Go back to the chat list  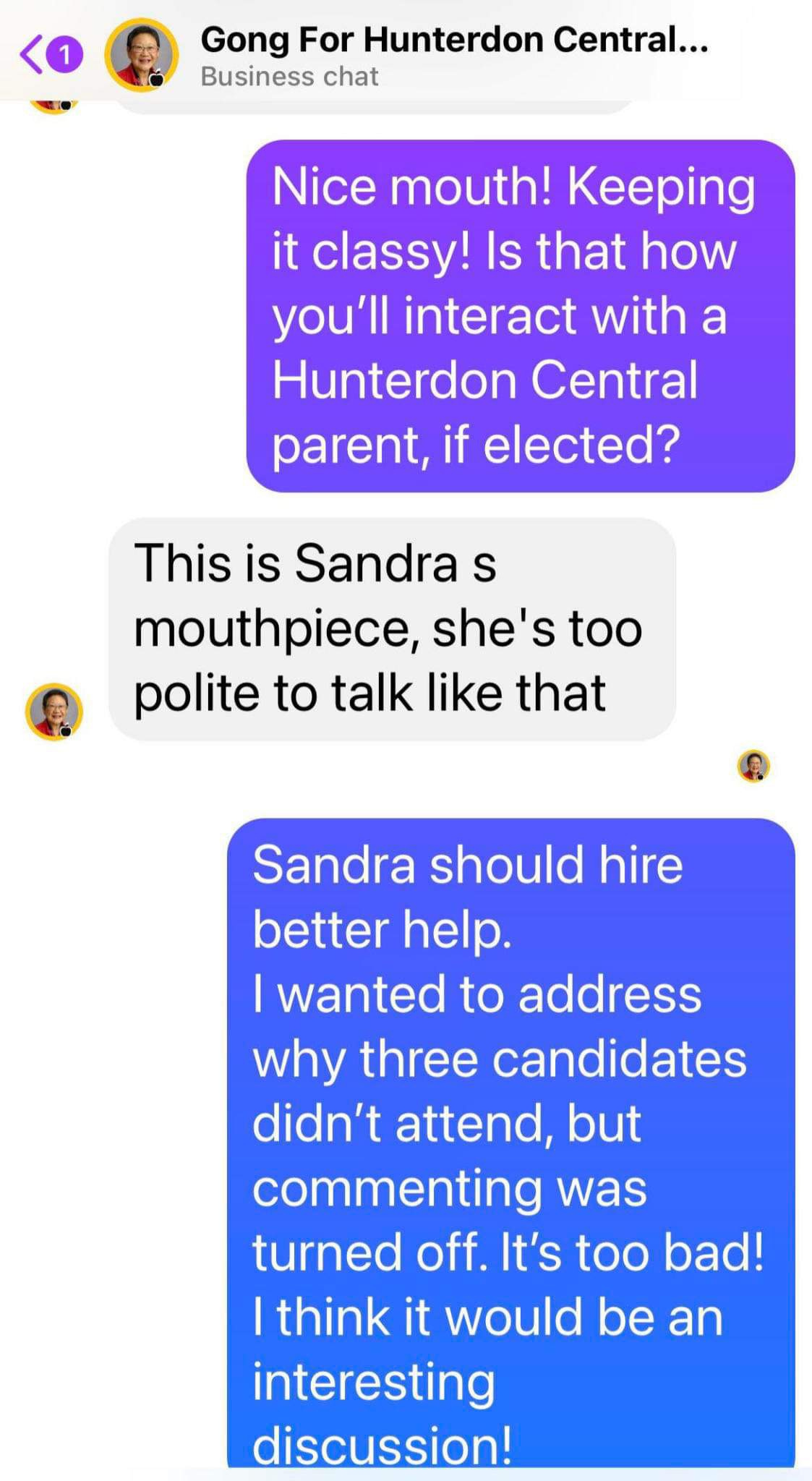(33, 54)
